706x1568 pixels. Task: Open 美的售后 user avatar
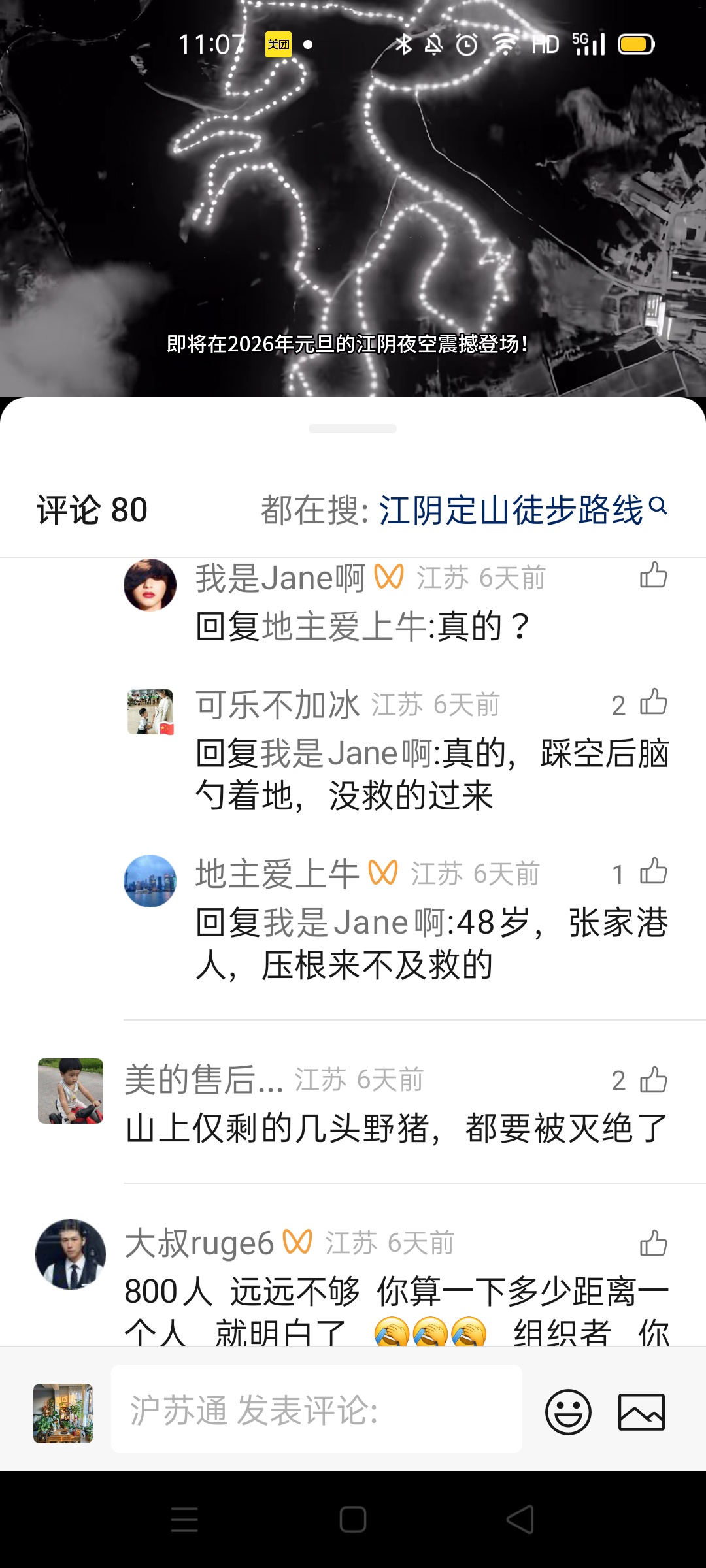[71, 1090]
